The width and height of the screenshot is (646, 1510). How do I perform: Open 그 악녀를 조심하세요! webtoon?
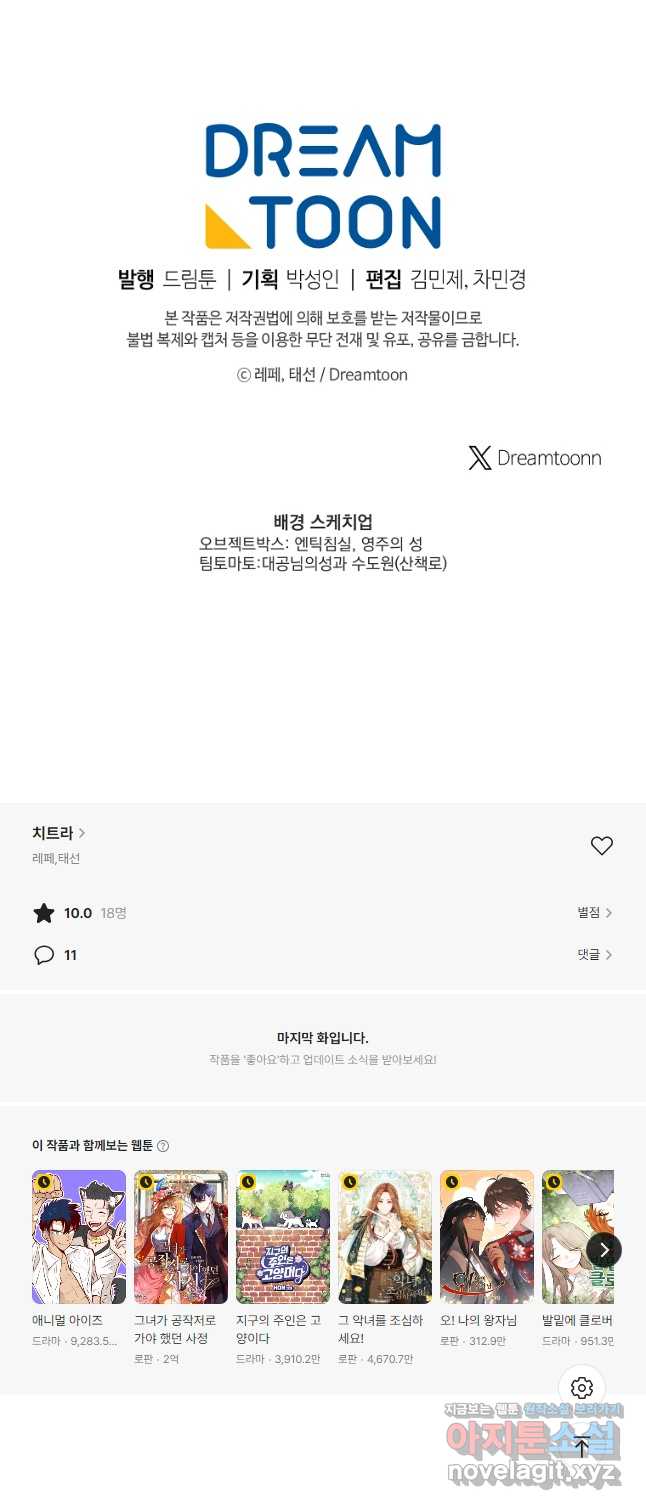(385, 1237)
